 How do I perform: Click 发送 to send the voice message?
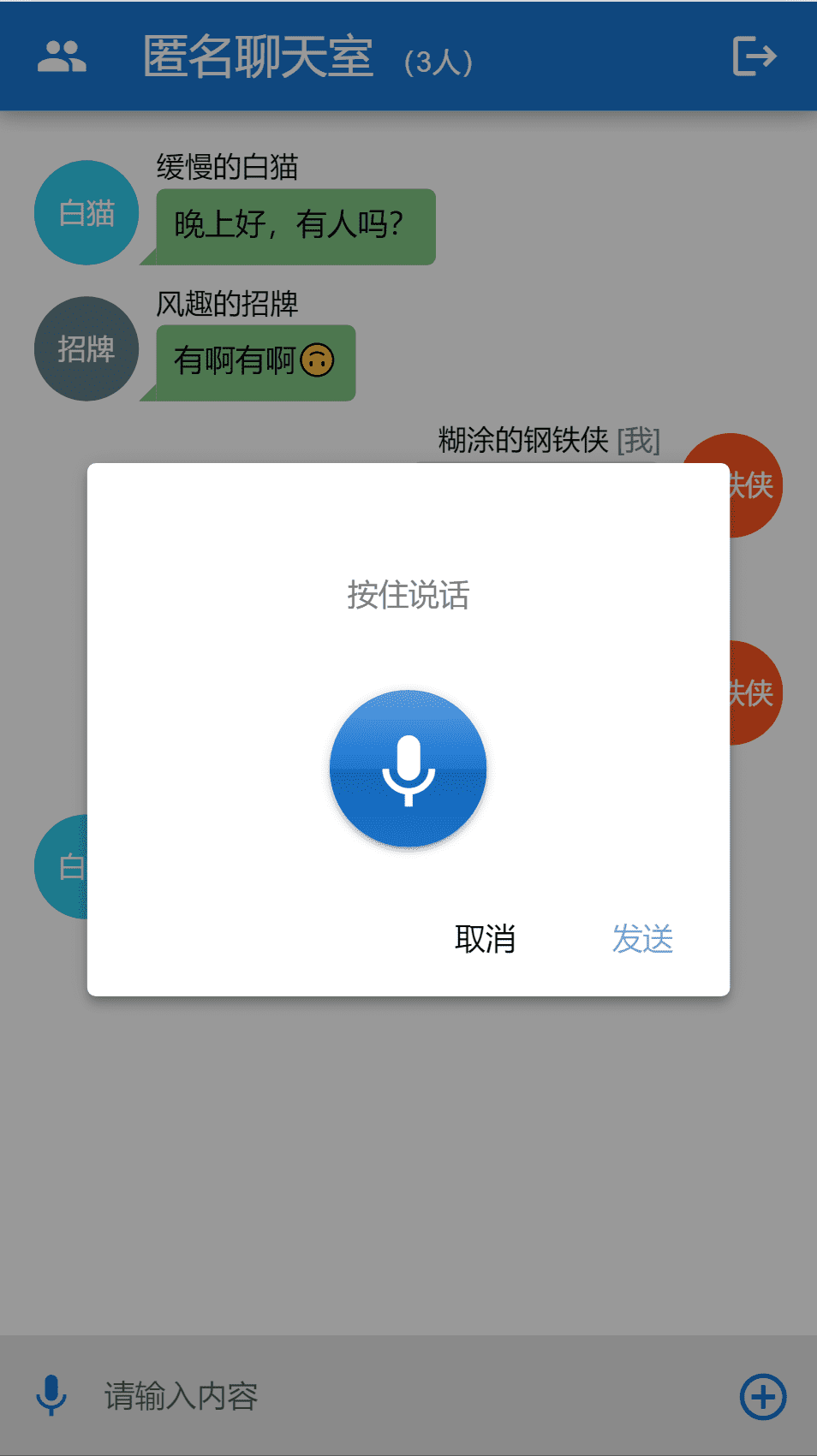(x=643, y=939)
